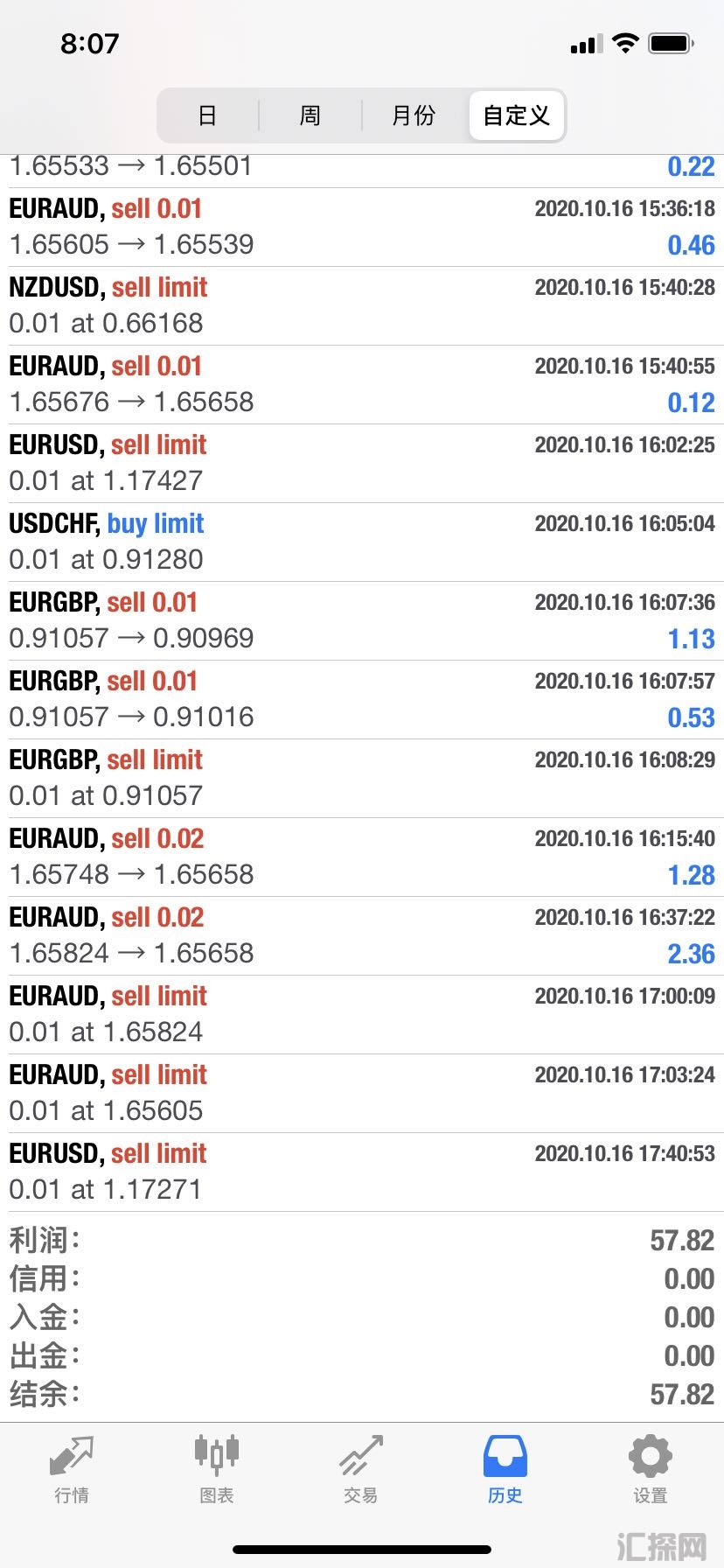Screen dimensions: 724x1568
Task: Show history for 月份 (month)
Action: coord(414,115)
